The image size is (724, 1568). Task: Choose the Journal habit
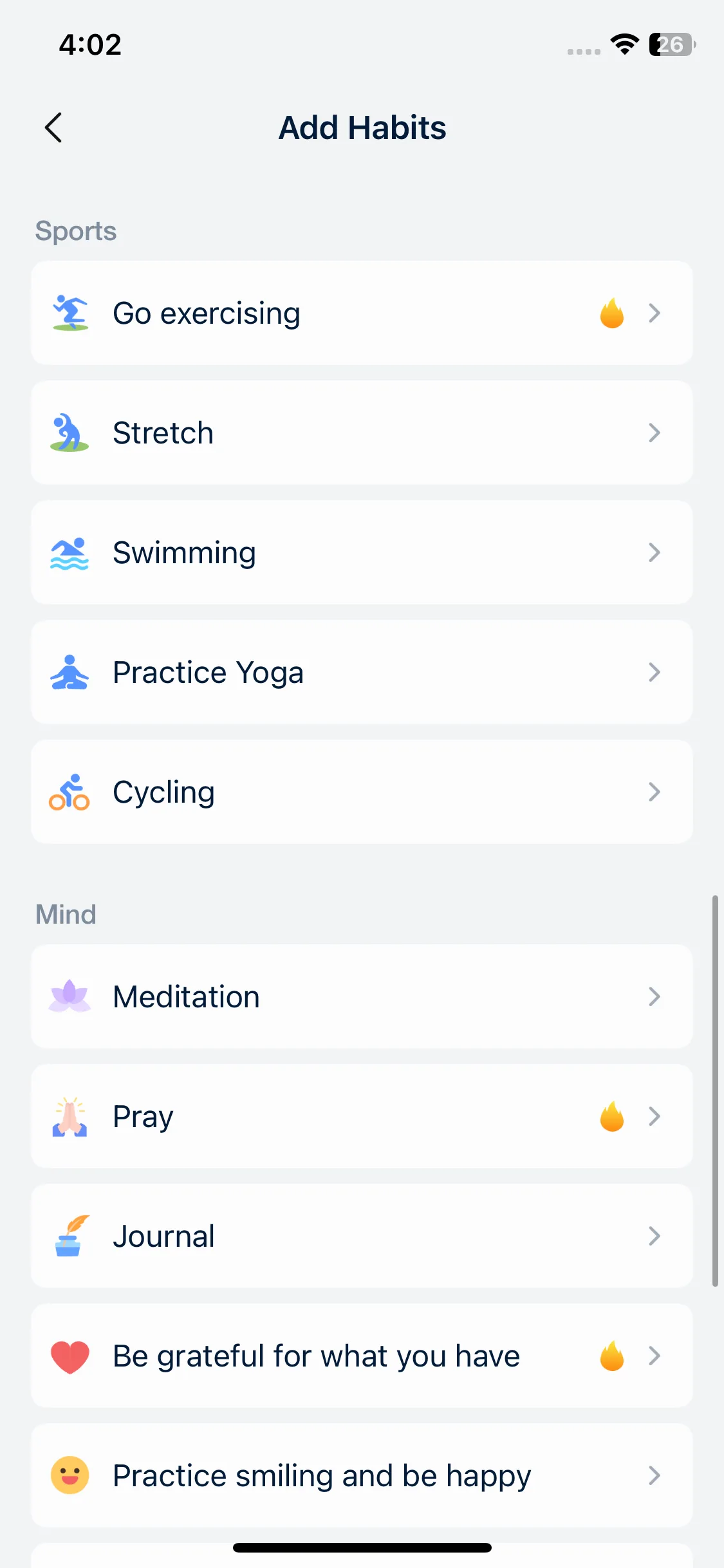[362, 1237]
